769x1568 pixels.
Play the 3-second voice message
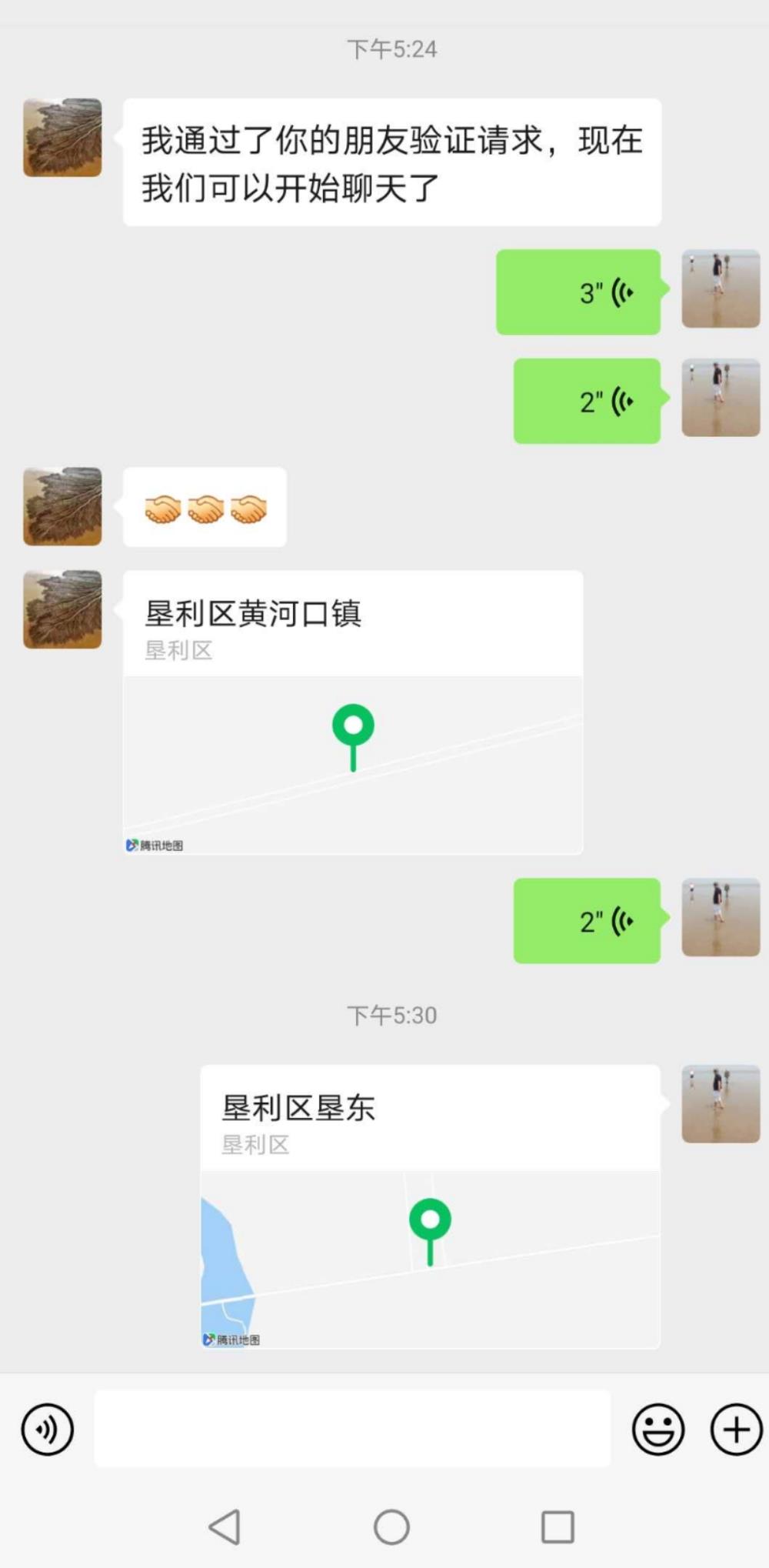pos(578,292)
